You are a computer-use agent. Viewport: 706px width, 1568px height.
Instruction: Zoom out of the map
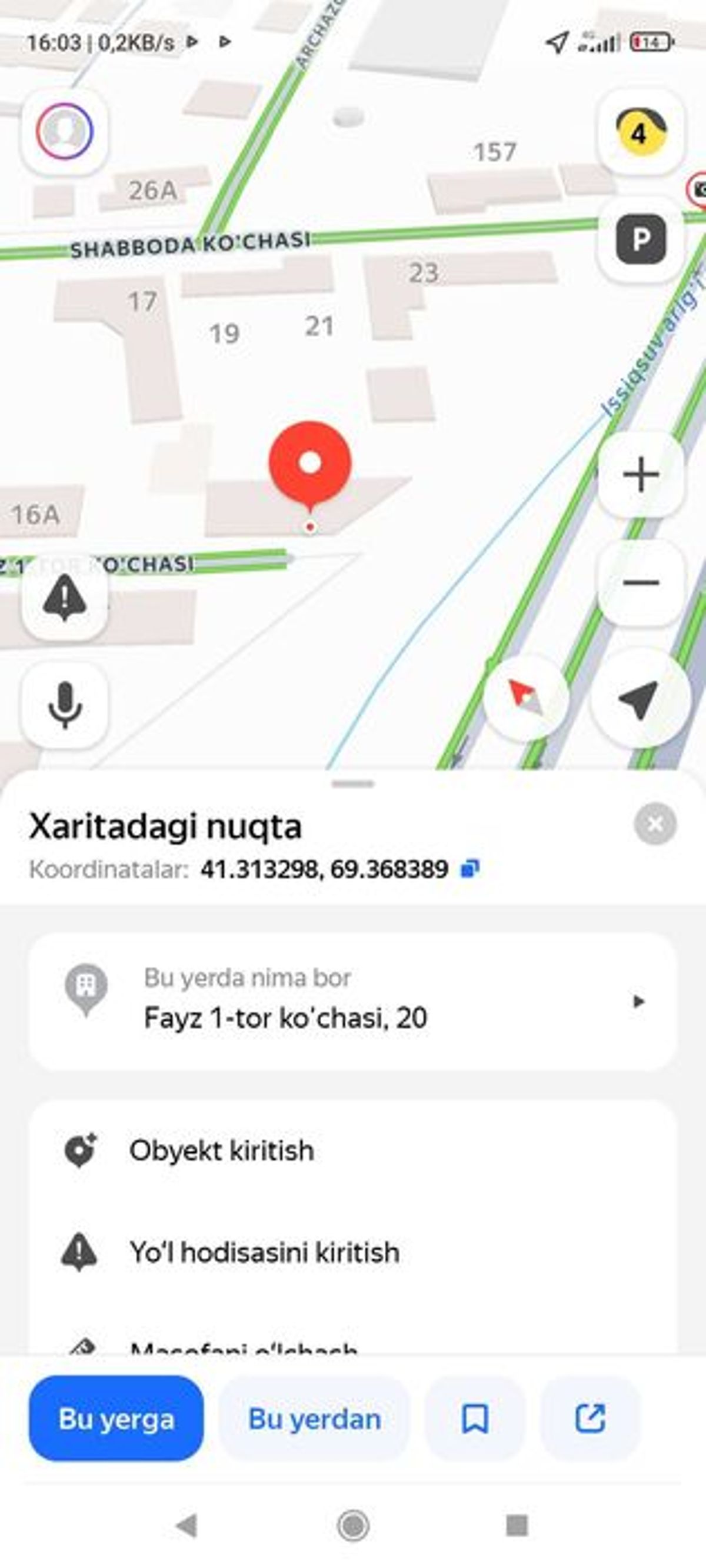(640, 582)
